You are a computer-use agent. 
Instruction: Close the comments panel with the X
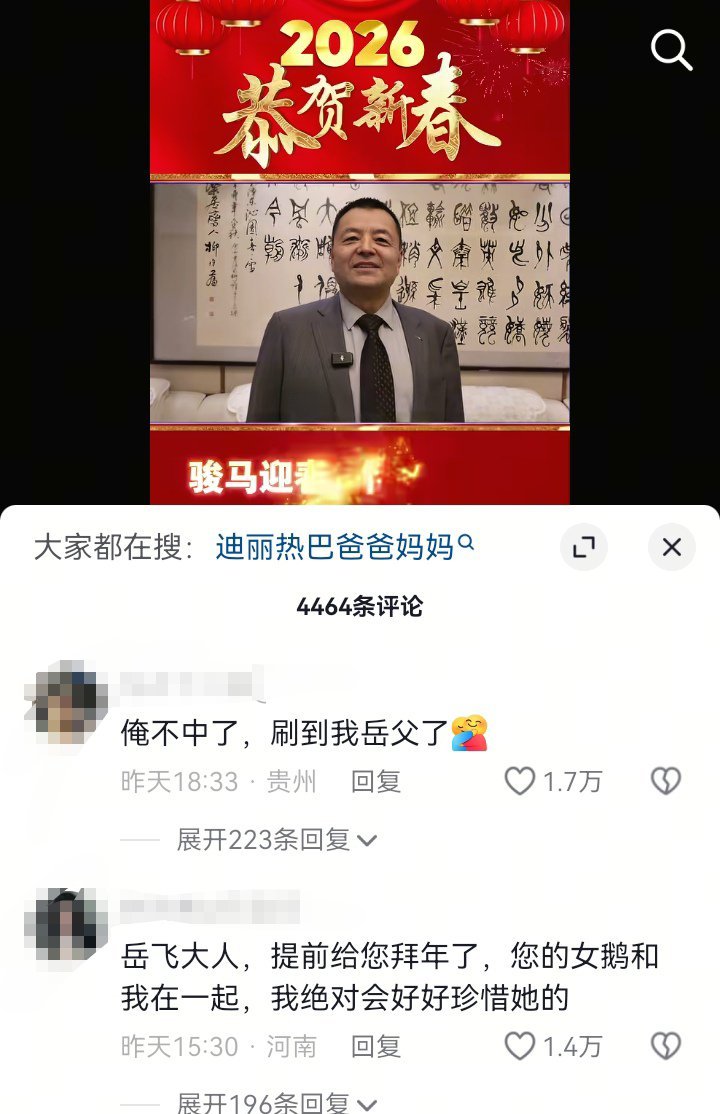pyautogui.click(x=671, y=547)
